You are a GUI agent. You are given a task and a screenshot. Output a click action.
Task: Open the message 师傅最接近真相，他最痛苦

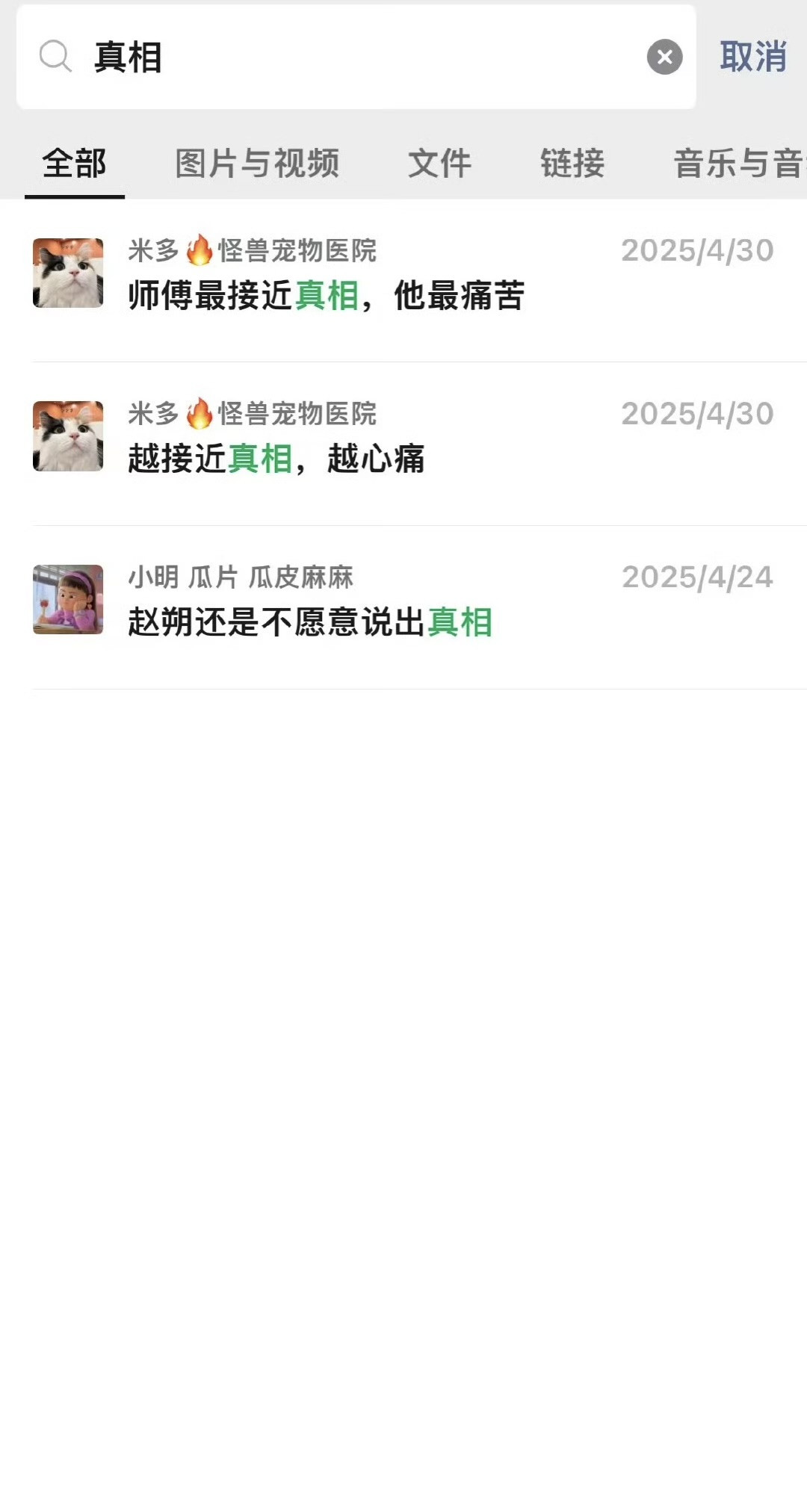point(403,280)
